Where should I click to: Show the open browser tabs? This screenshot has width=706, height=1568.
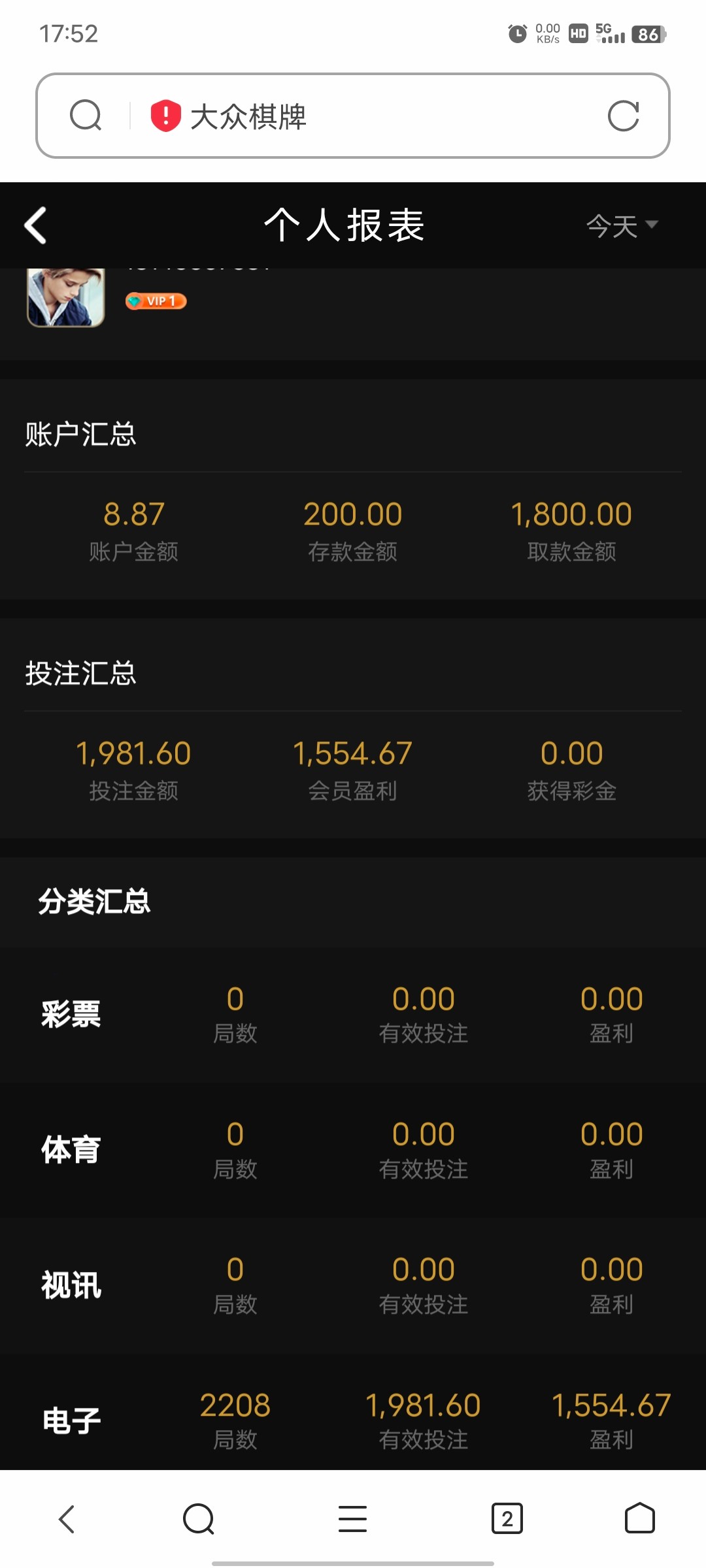pyautogui.click(x=507, y=1518)
